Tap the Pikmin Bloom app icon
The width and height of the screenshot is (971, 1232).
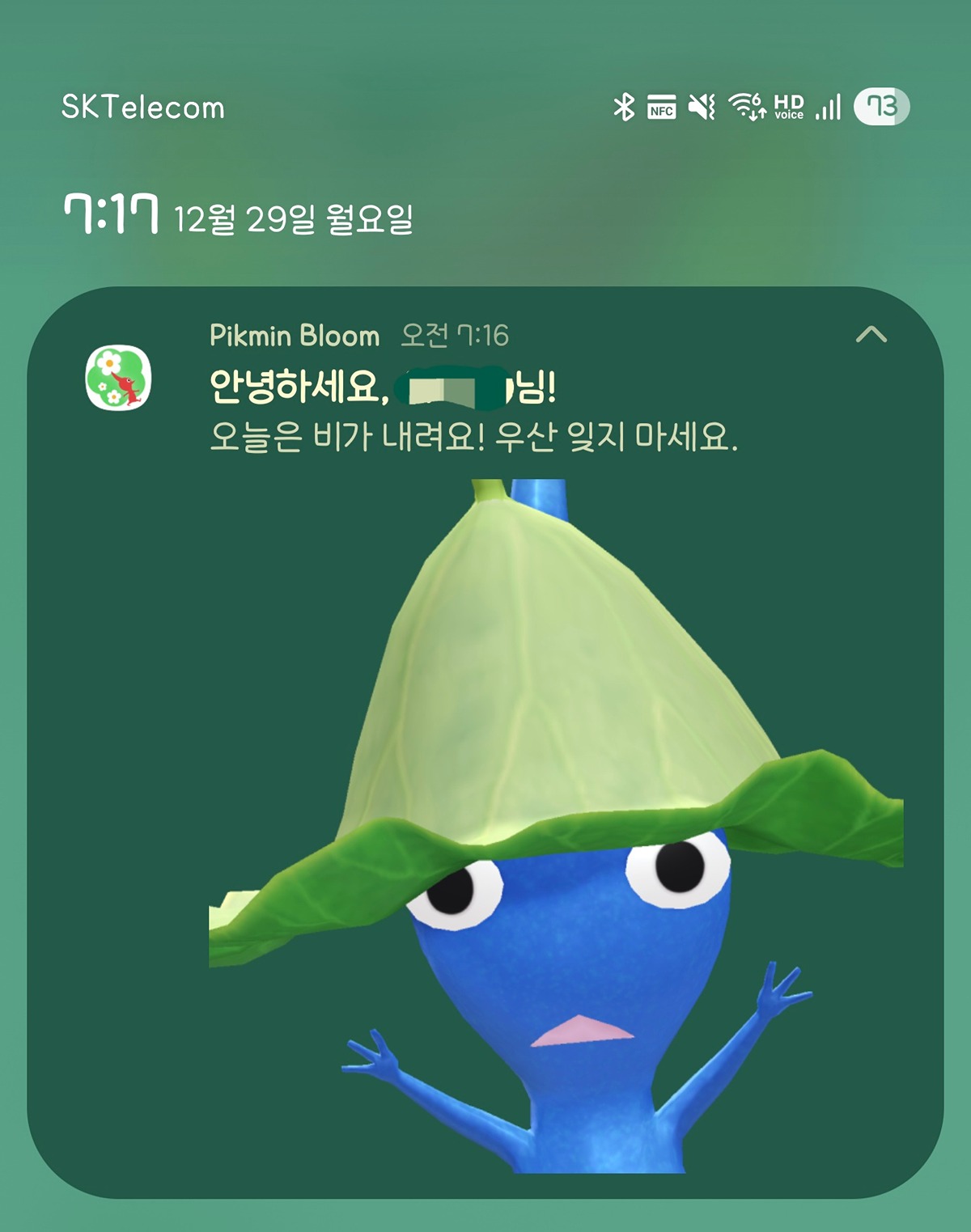click(118, 377)
